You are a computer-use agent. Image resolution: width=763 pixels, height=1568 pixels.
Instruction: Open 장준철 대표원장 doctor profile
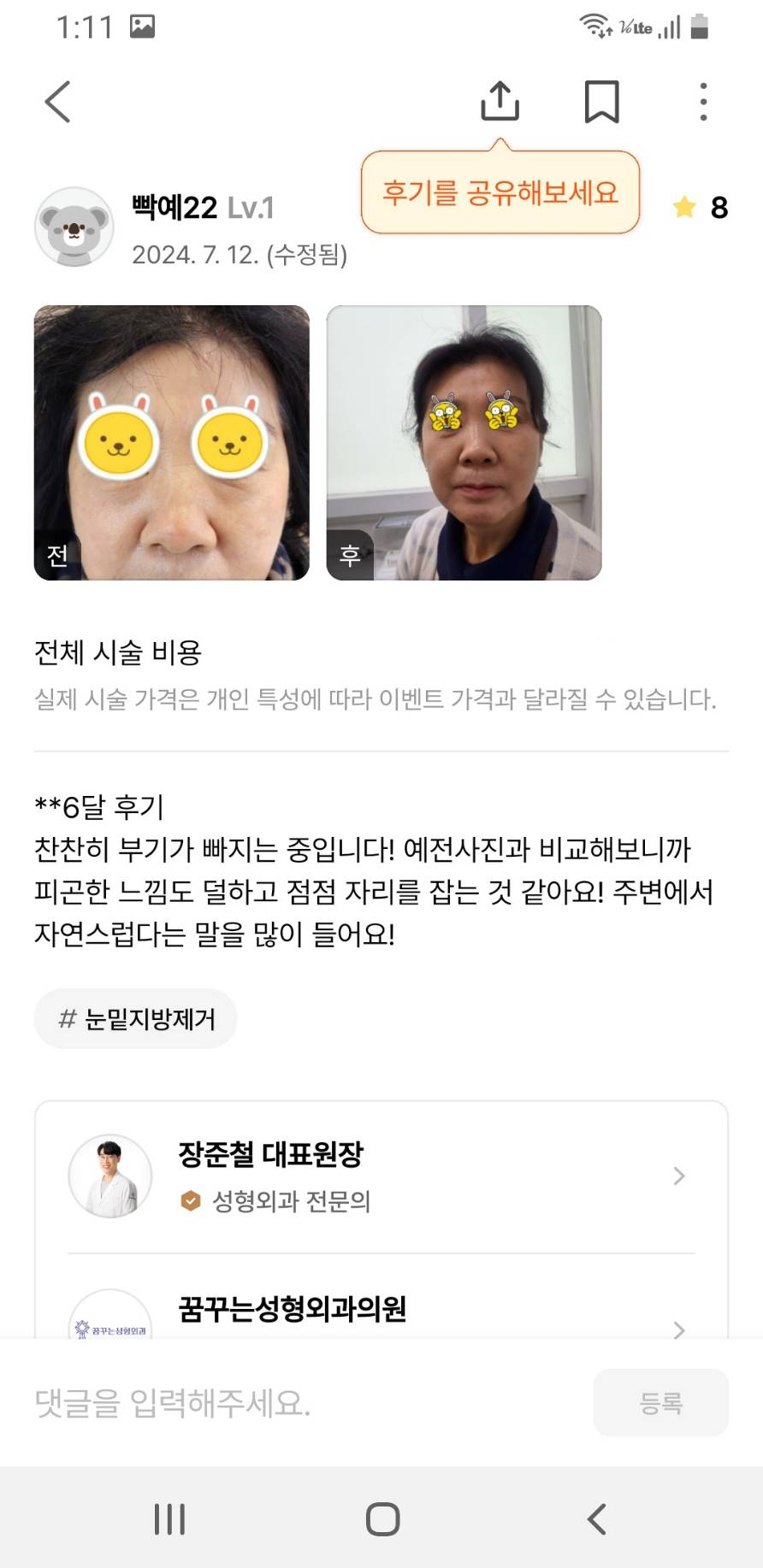pyautogui.click(x=381, y=1176)
